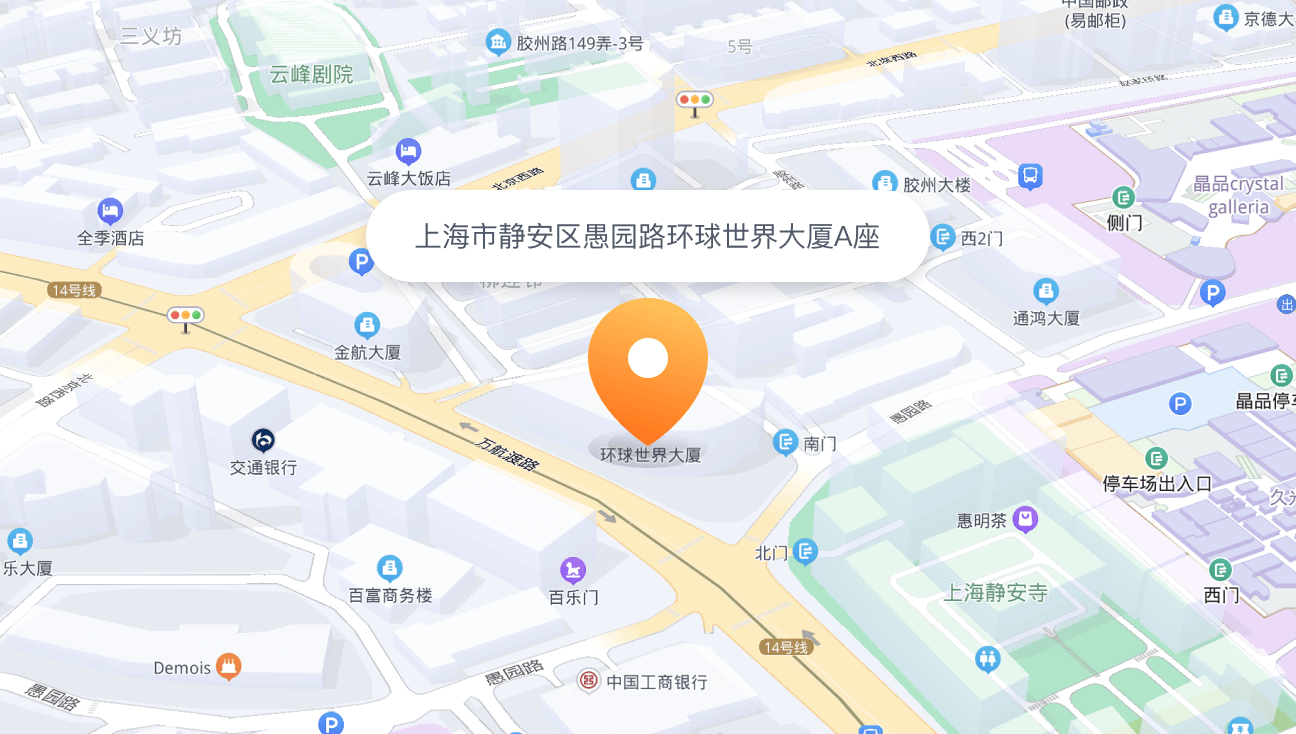The height and width of the screenshot is (734, 1296).
Task: Tap the 胶州大楼 building marker
Action: tap(885, 183)
